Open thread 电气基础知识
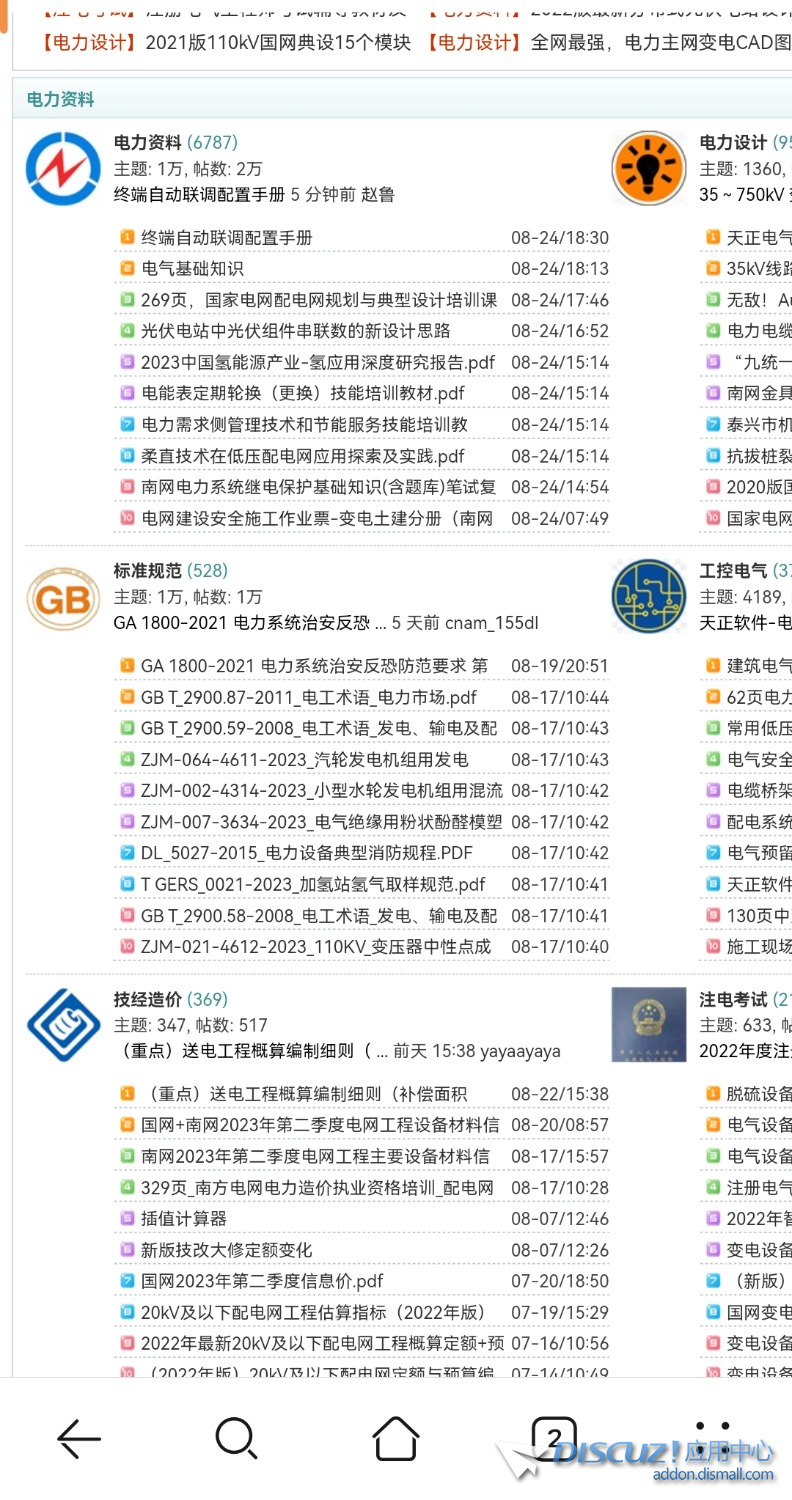Viewport: 792px width, 1500px height. pyautogui.click(x=192, y=269)
